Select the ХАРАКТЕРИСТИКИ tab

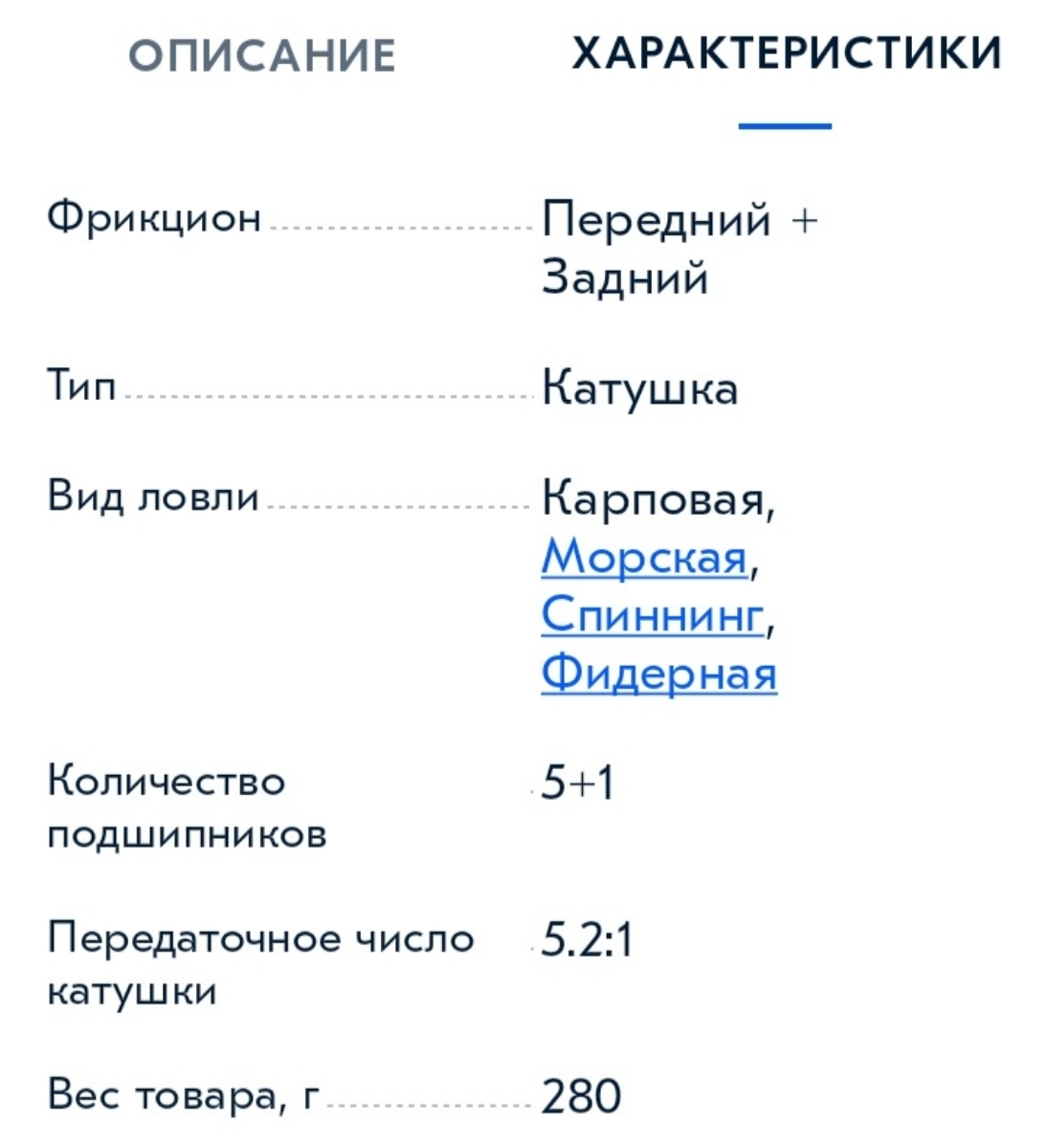786,54
